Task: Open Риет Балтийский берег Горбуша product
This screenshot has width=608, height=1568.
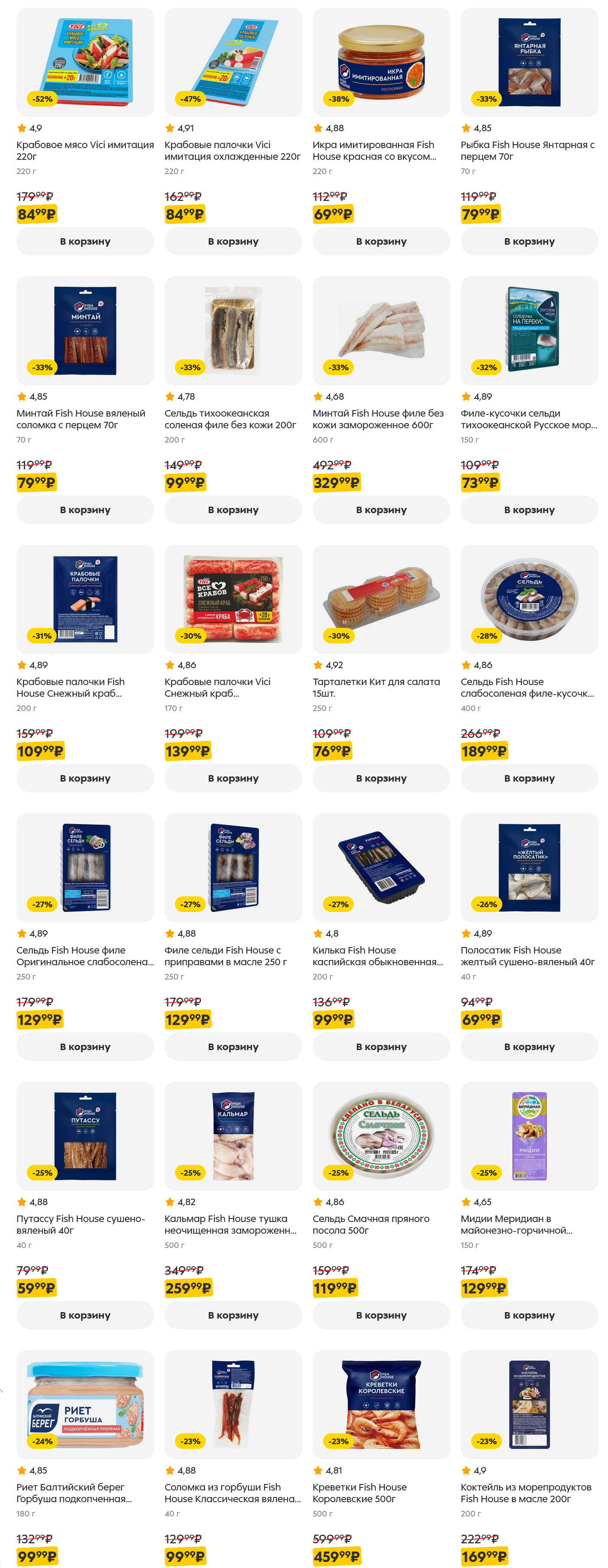Action: pos(84,1493)
